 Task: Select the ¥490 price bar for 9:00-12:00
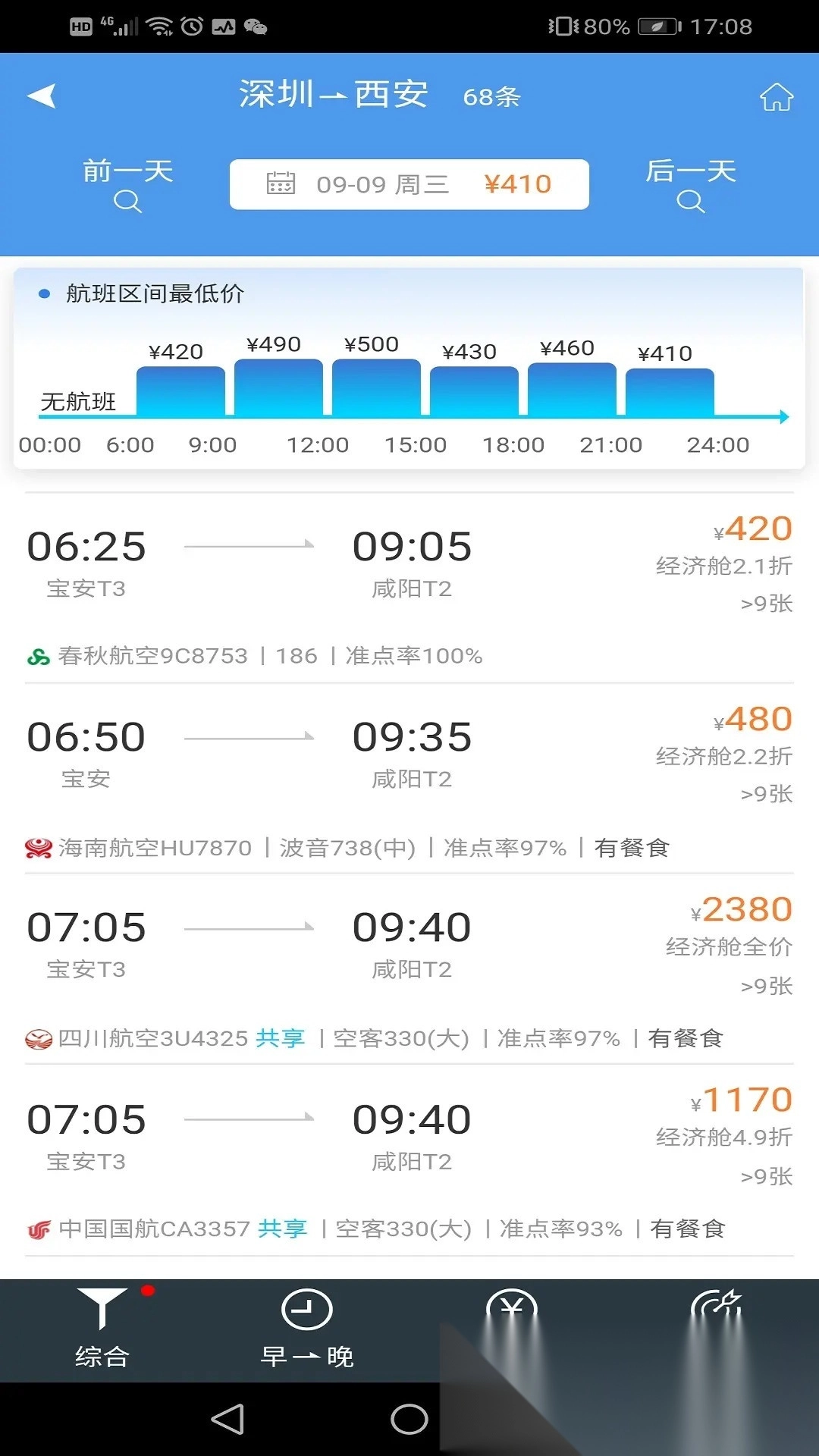pos(278,387)
